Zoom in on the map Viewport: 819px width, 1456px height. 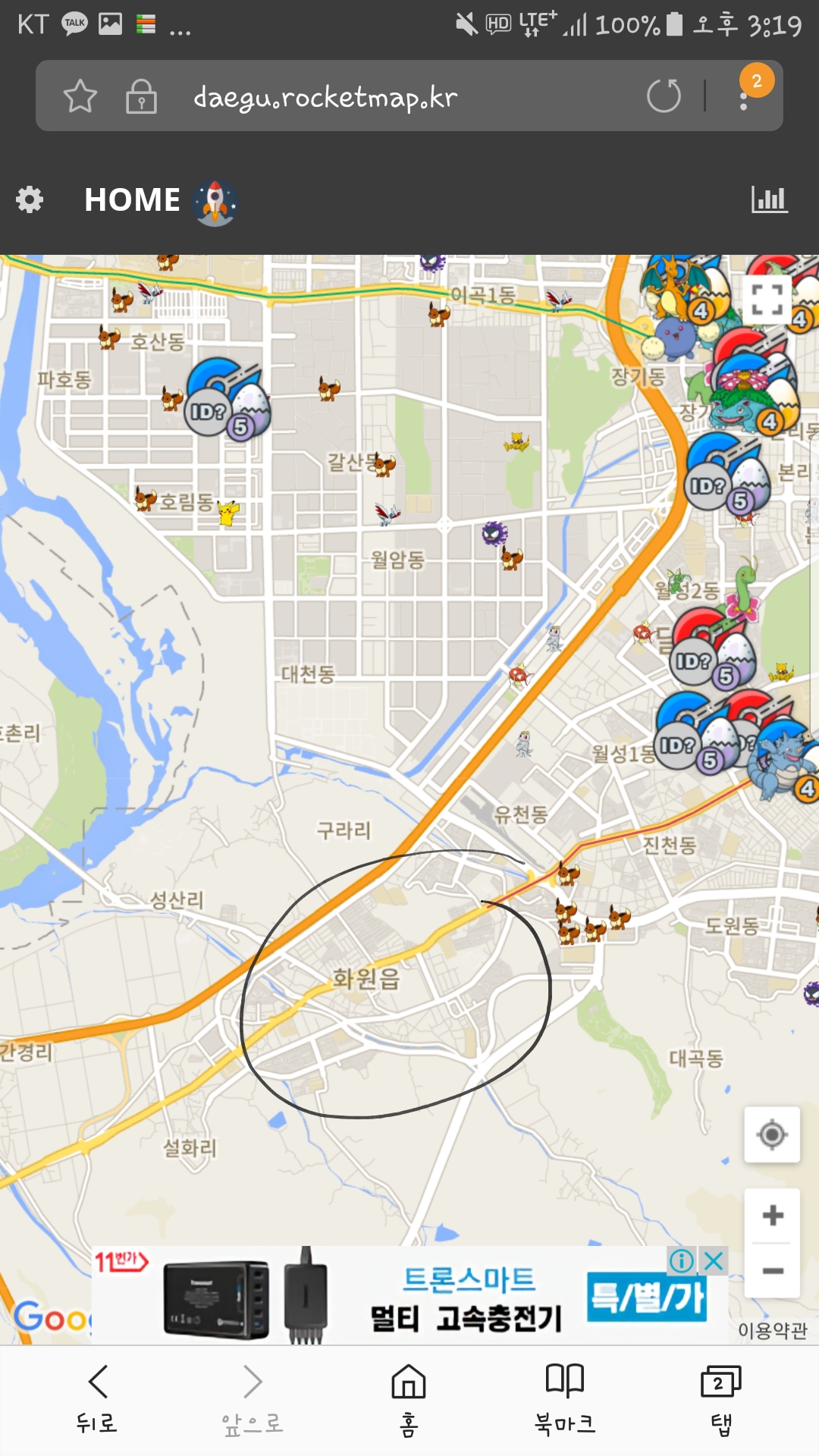pyautogui.click(x=772, y=1216)
